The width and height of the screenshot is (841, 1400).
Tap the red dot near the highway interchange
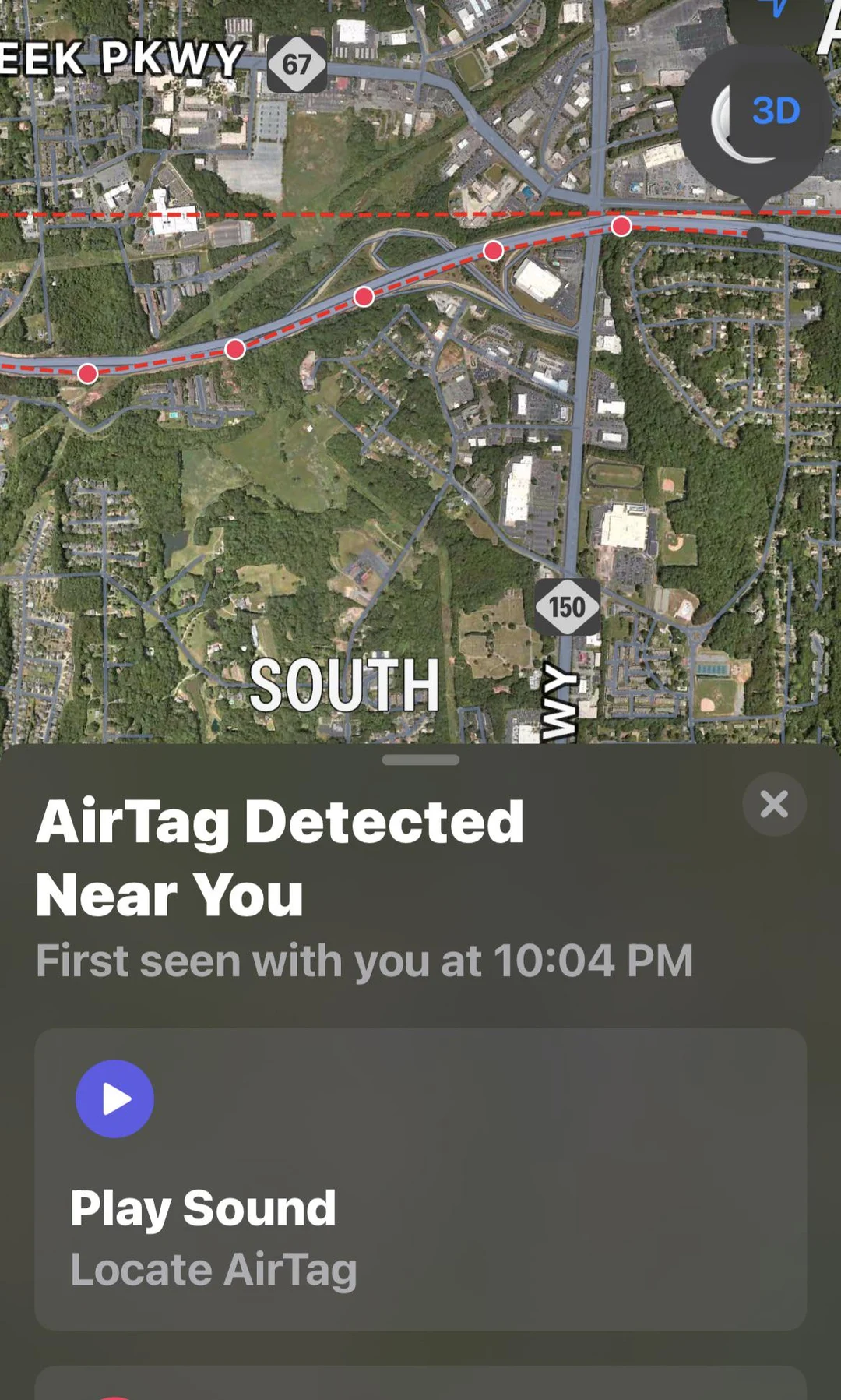[x=494, y=250]
